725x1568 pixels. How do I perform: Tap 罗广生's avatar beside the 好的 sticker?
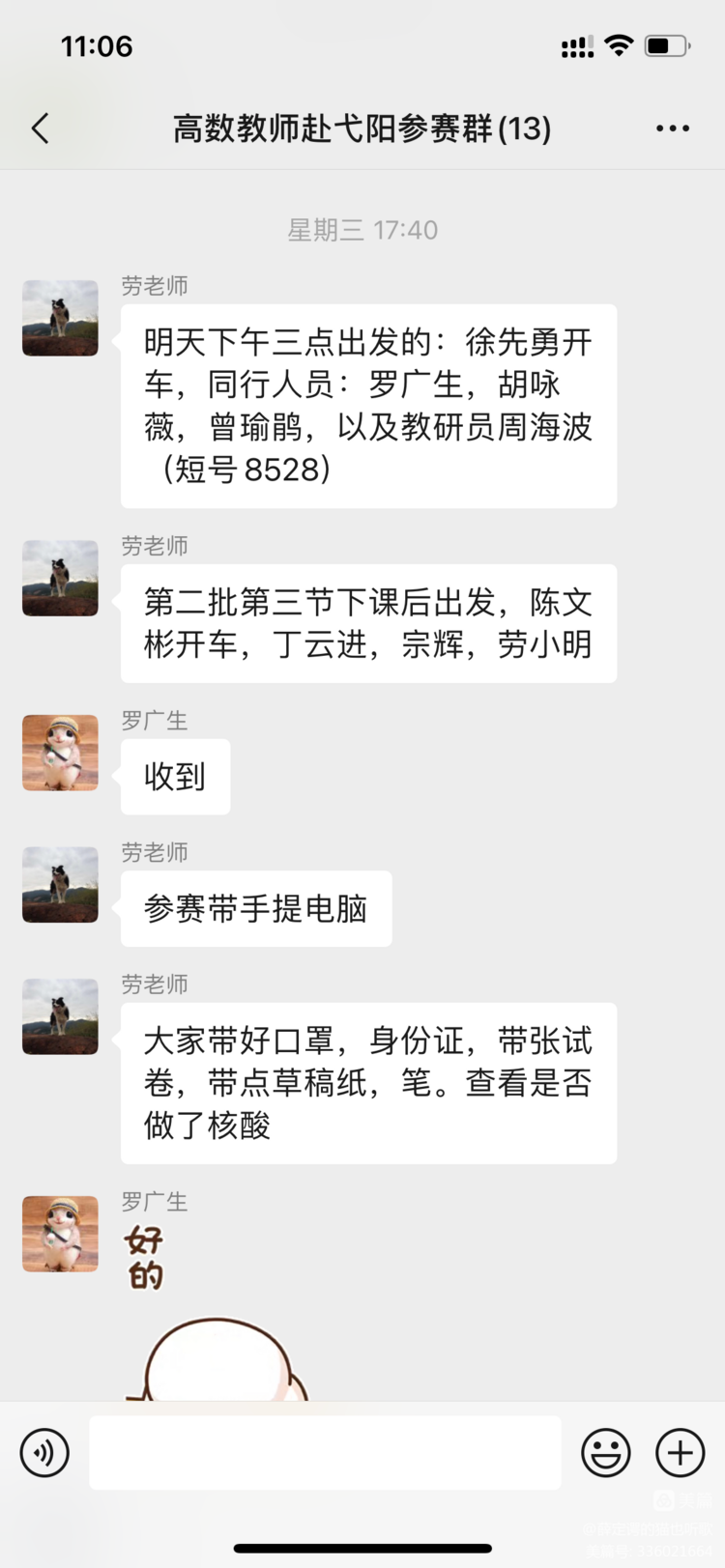pos(60,1234)
